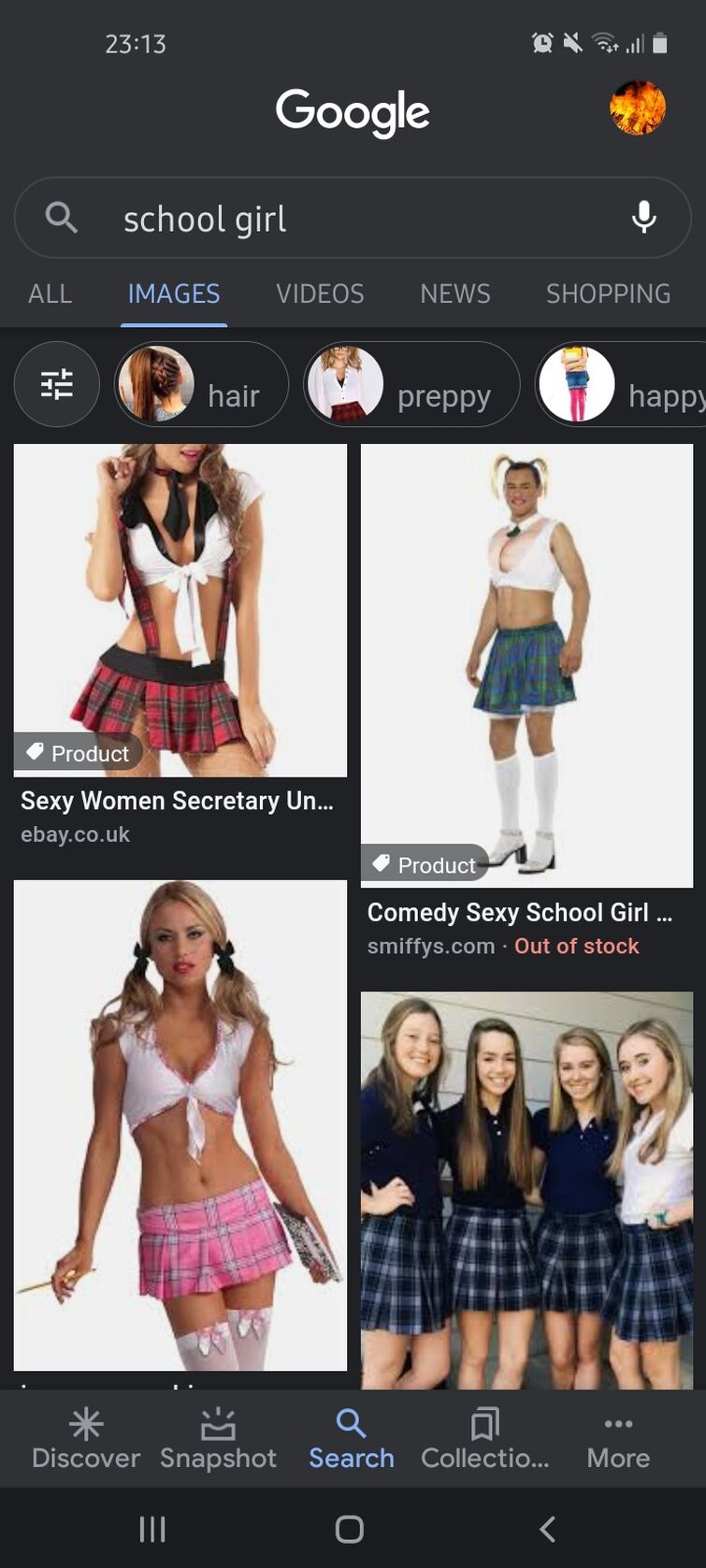
Task: Switch to the VIDEOS tab
Action: tap(320, 293)
